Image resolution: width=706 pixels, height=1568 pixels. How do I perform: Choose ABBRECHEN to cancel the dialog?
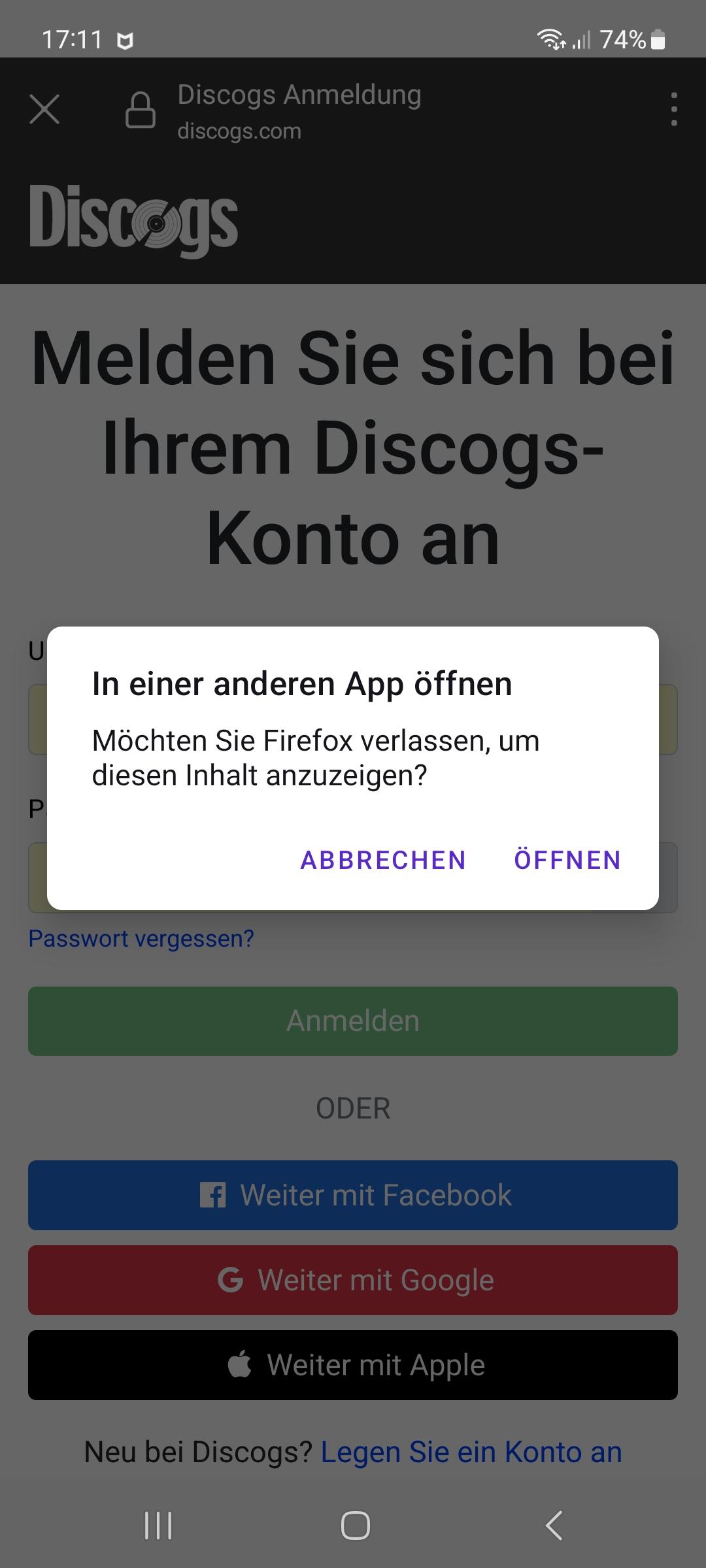tap(382, 860)
